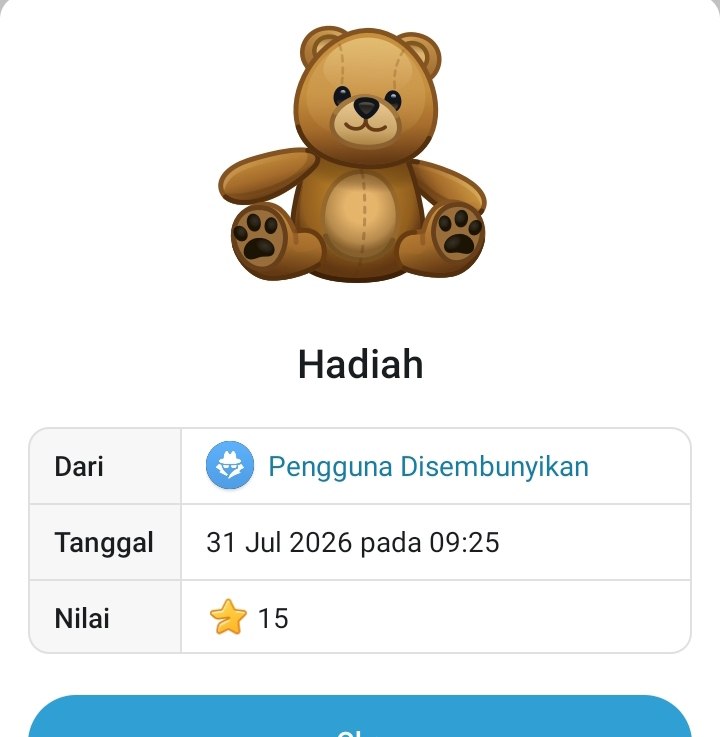
Task: Open the Pengguna Disembunyikan sender link
Action: pos(428,466)
